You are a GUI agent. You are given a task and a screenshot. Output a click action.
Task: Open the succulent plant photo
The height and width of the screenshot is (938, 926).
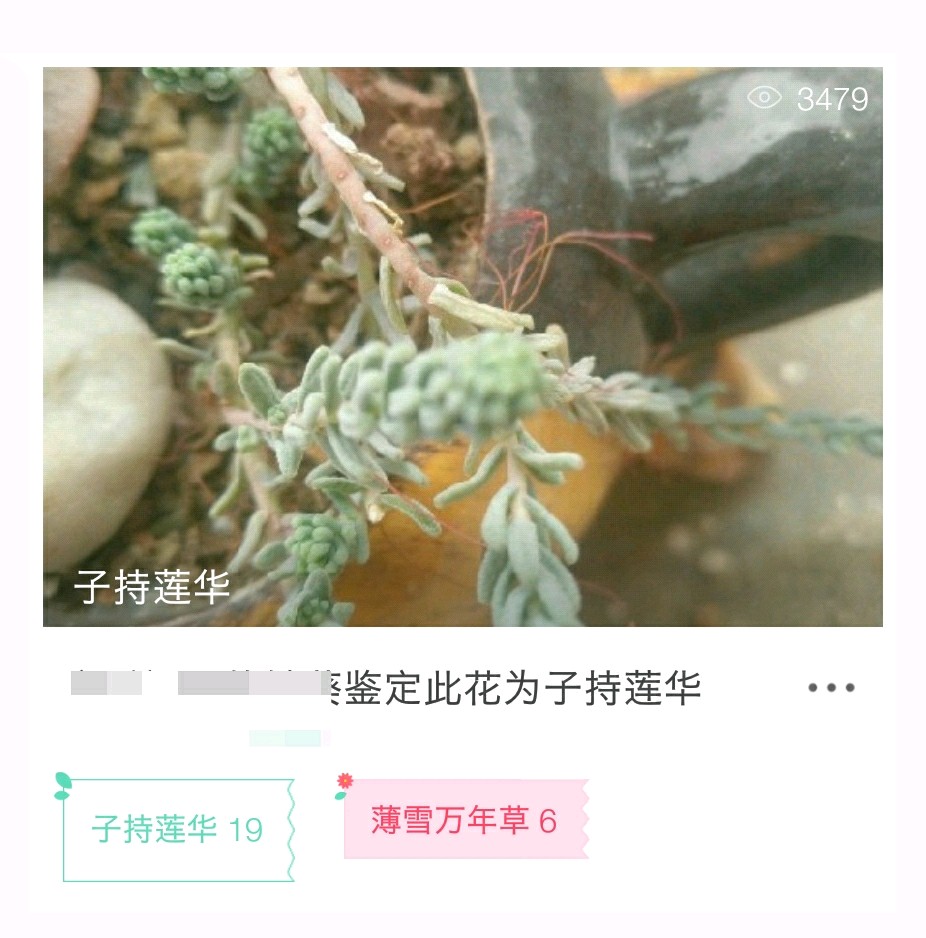[x=462, y=346]
